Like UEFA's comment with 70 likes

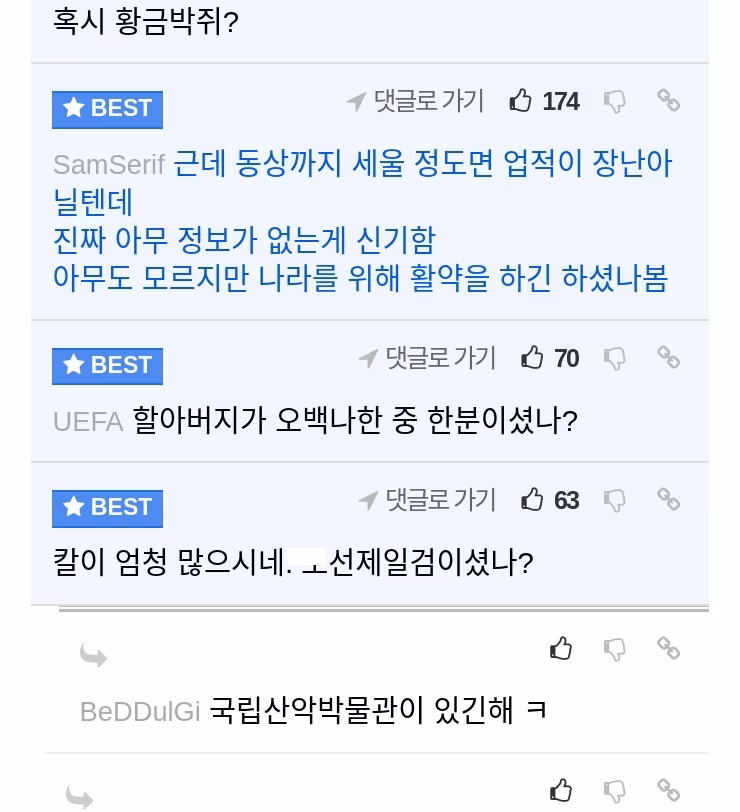pos(533,358)
